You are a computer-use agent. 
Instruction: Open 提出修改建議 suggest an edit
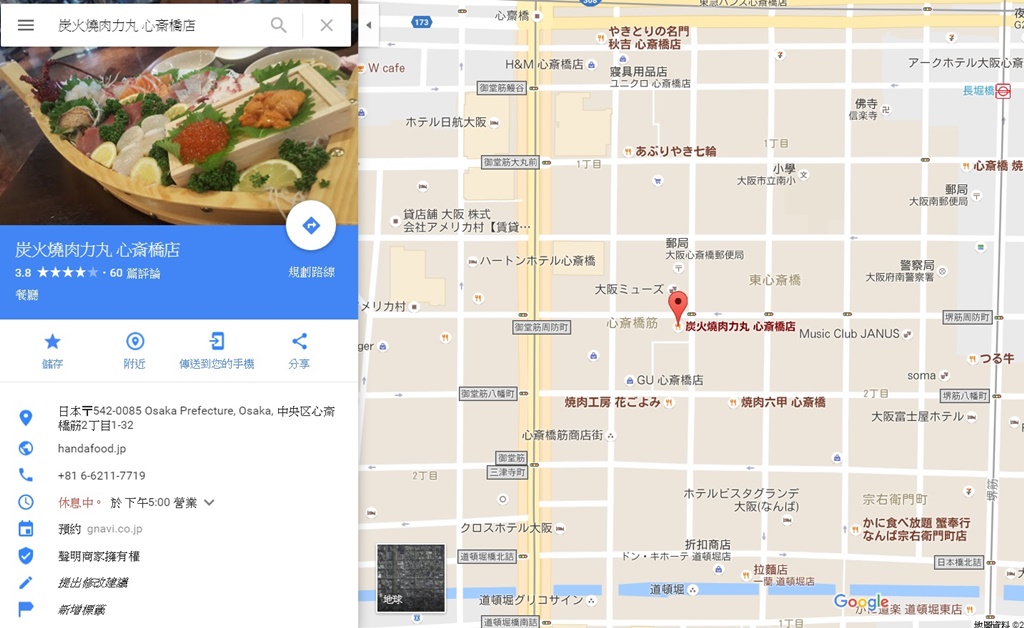(x=92, y=582)
